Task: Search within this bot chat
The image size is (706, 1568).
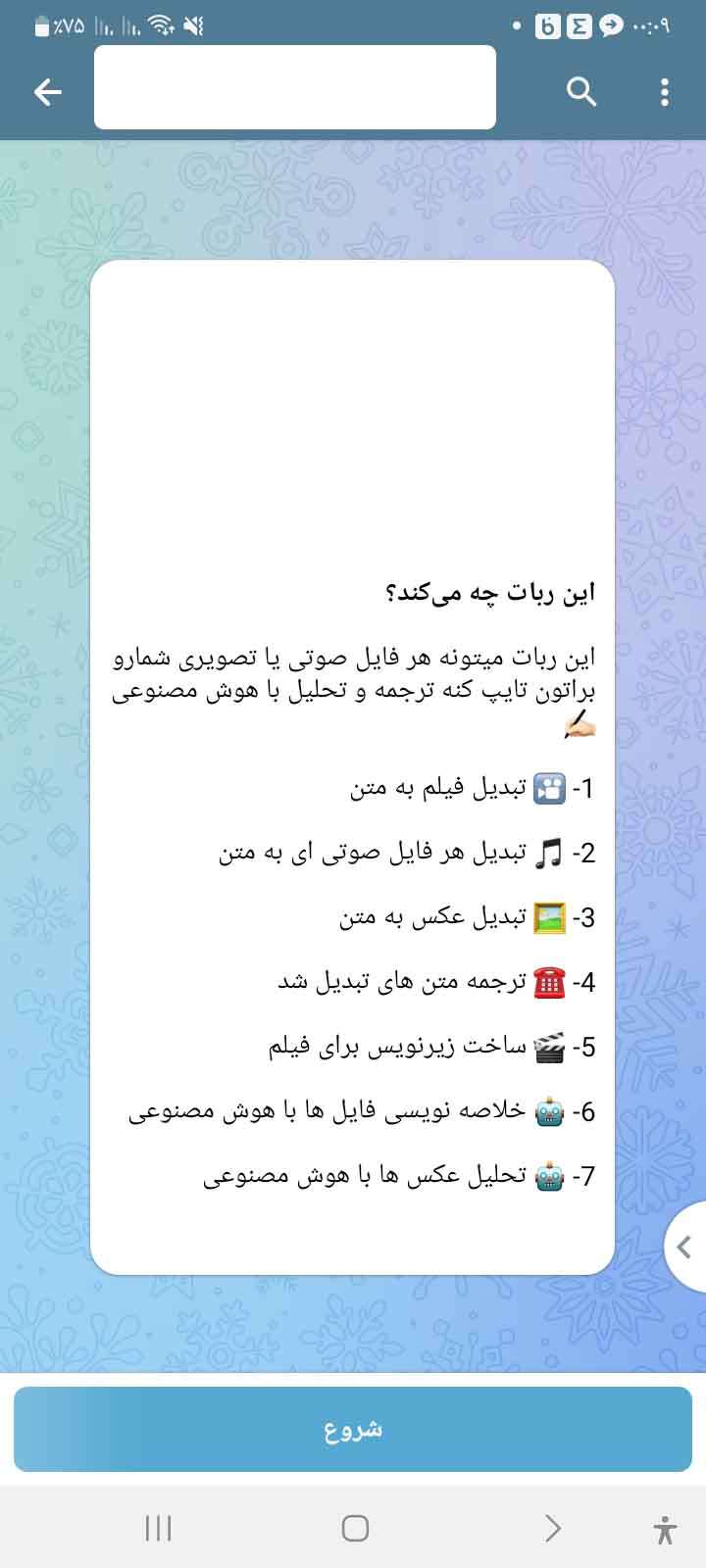Action: (581, 92)
